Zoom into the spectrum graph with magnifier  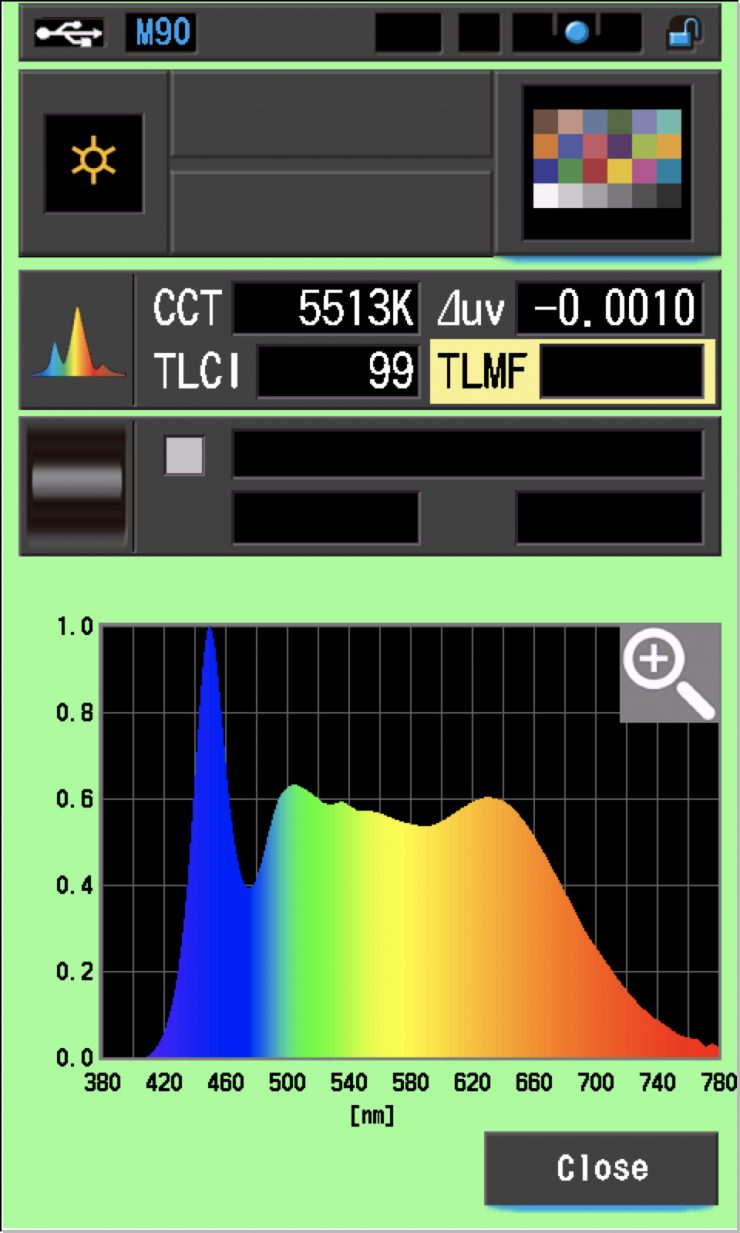(669, 672)
